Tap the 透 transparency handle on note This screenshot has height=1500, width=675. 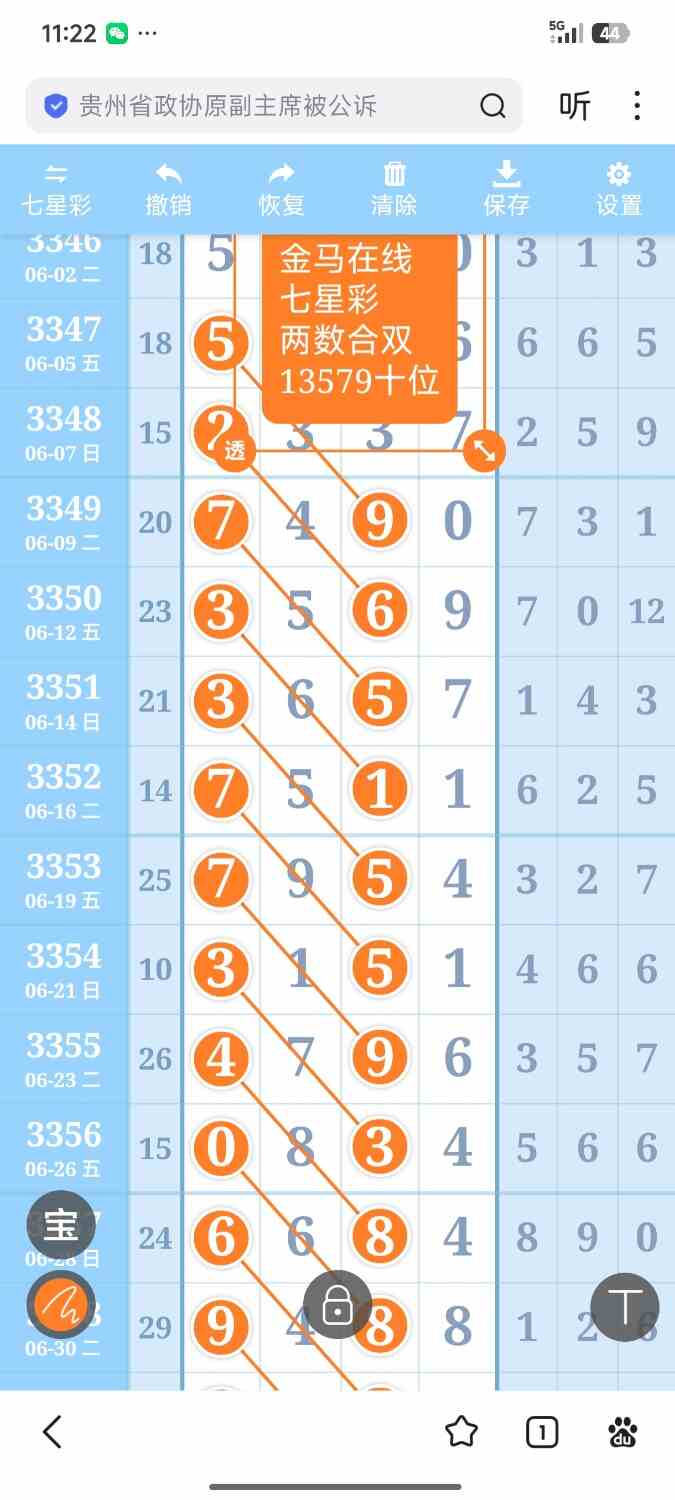[235, 452]
